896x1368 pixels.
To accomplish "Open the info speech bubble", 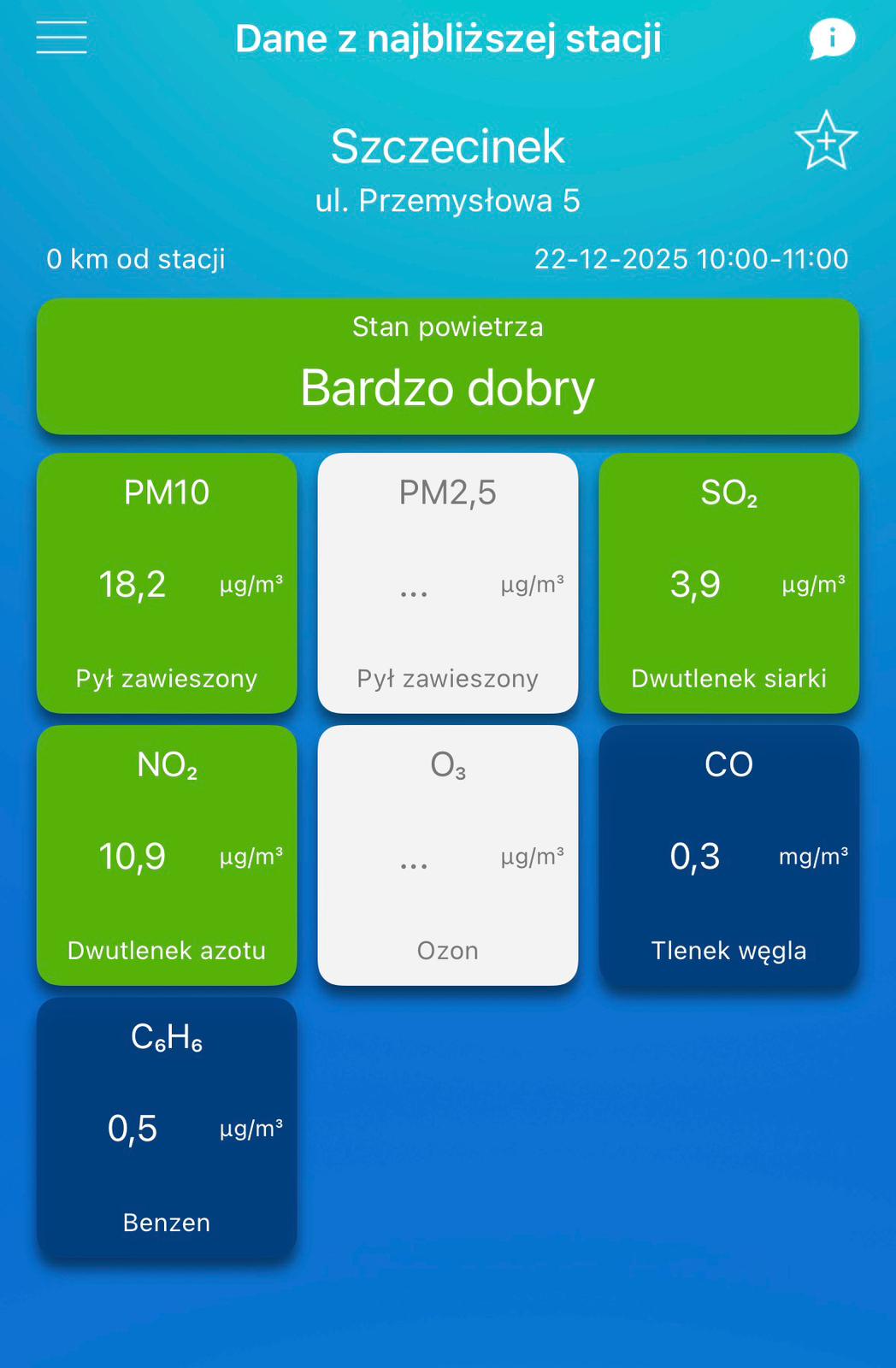I will [x=831, y=38].
